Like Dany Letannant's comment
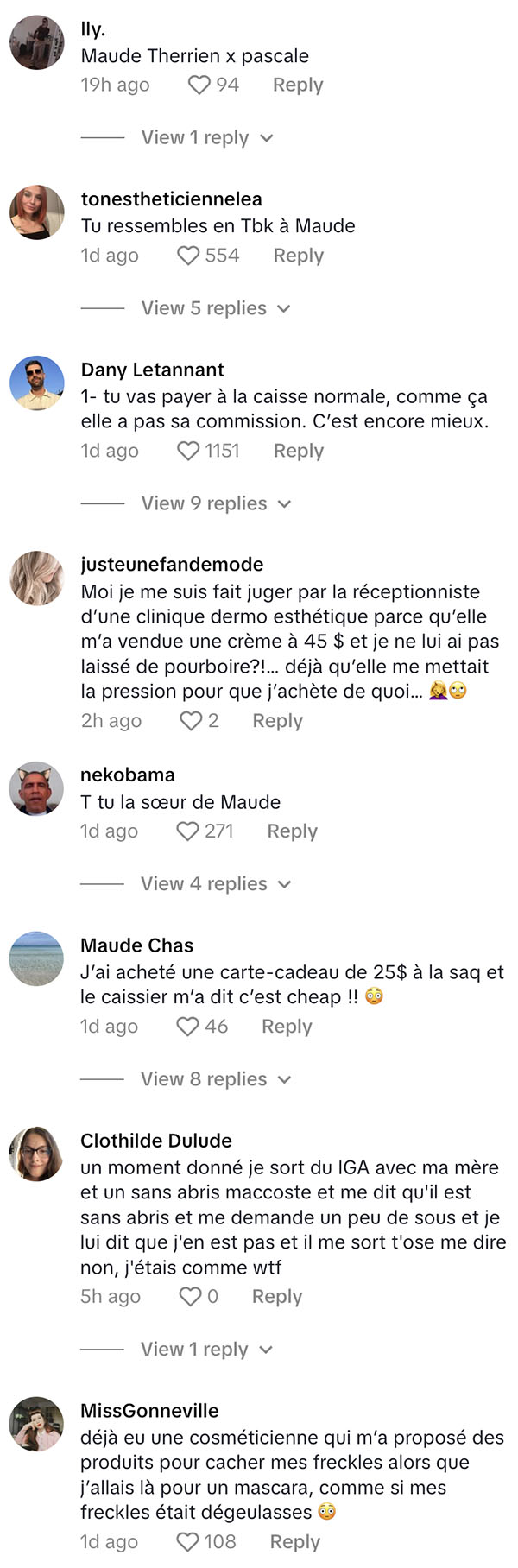 click(188, 451)
